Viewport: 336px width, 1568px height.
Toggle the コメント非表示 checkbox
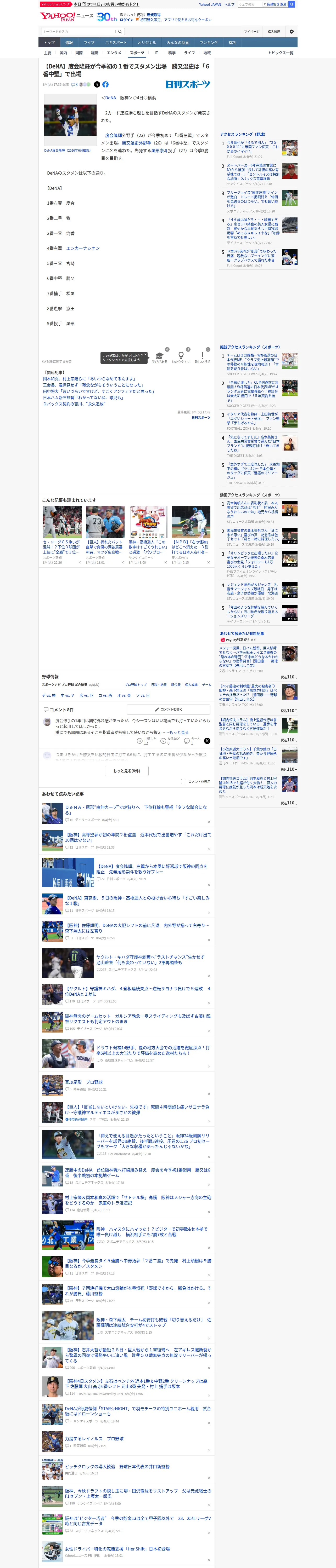tap(183, 782)
